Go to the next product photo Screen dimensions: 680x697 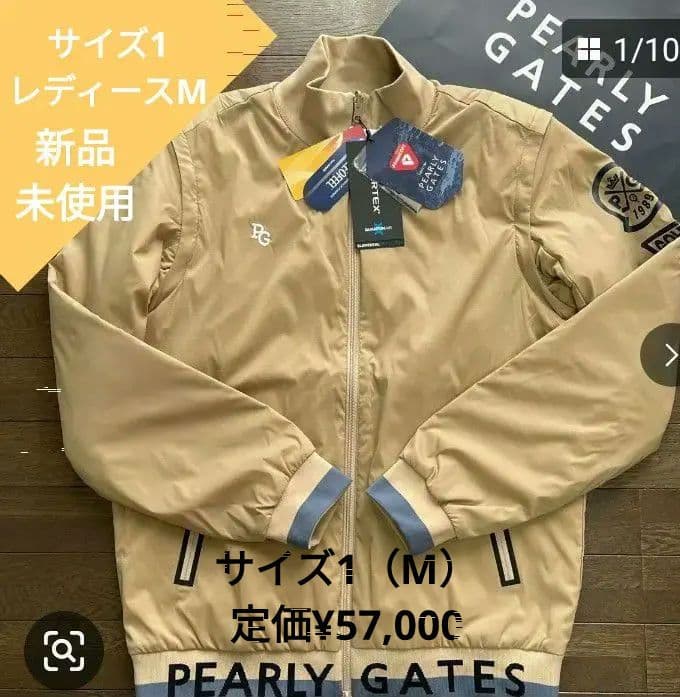(666, 354)
